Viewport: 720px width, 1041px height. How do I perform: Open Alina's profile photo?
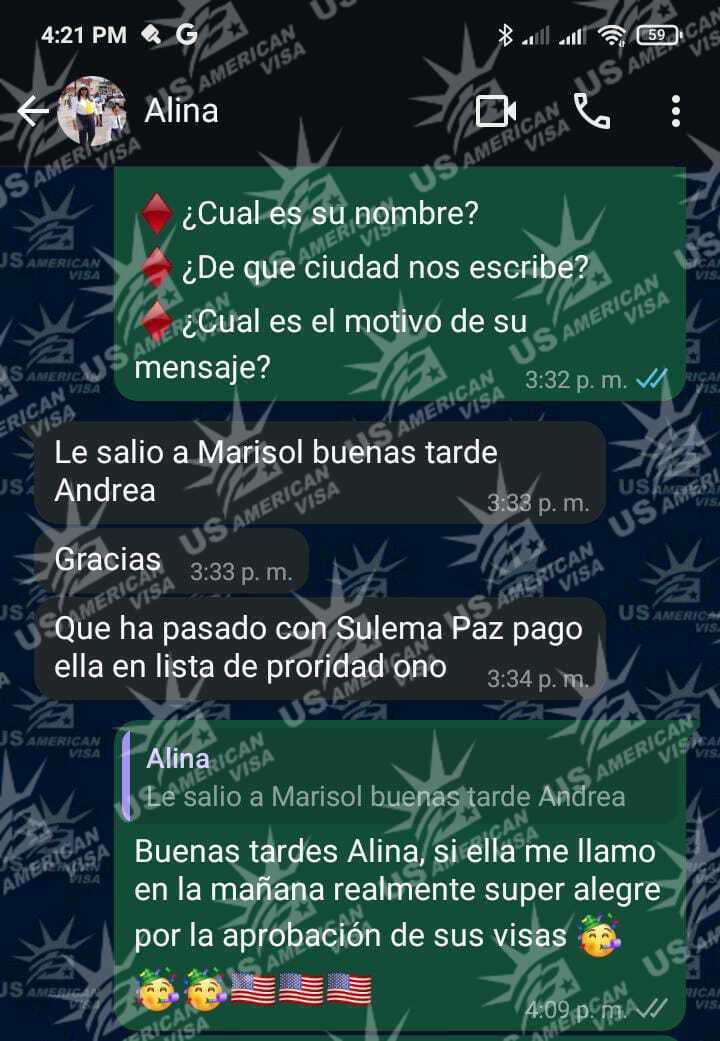92,111
